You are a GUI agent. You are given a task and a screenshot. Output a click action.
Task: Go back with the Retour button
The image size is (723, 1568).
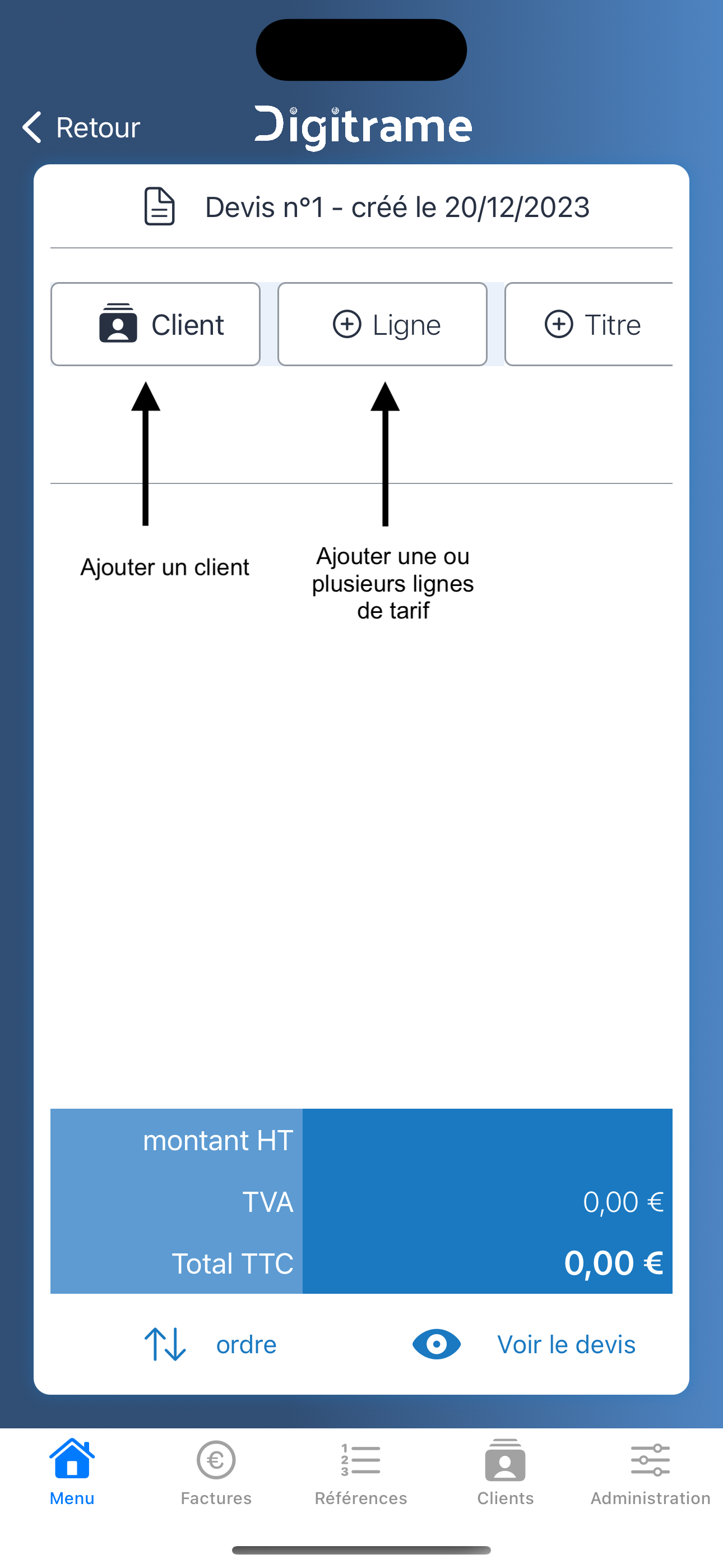pyautogui.click(x=81, y=128)
